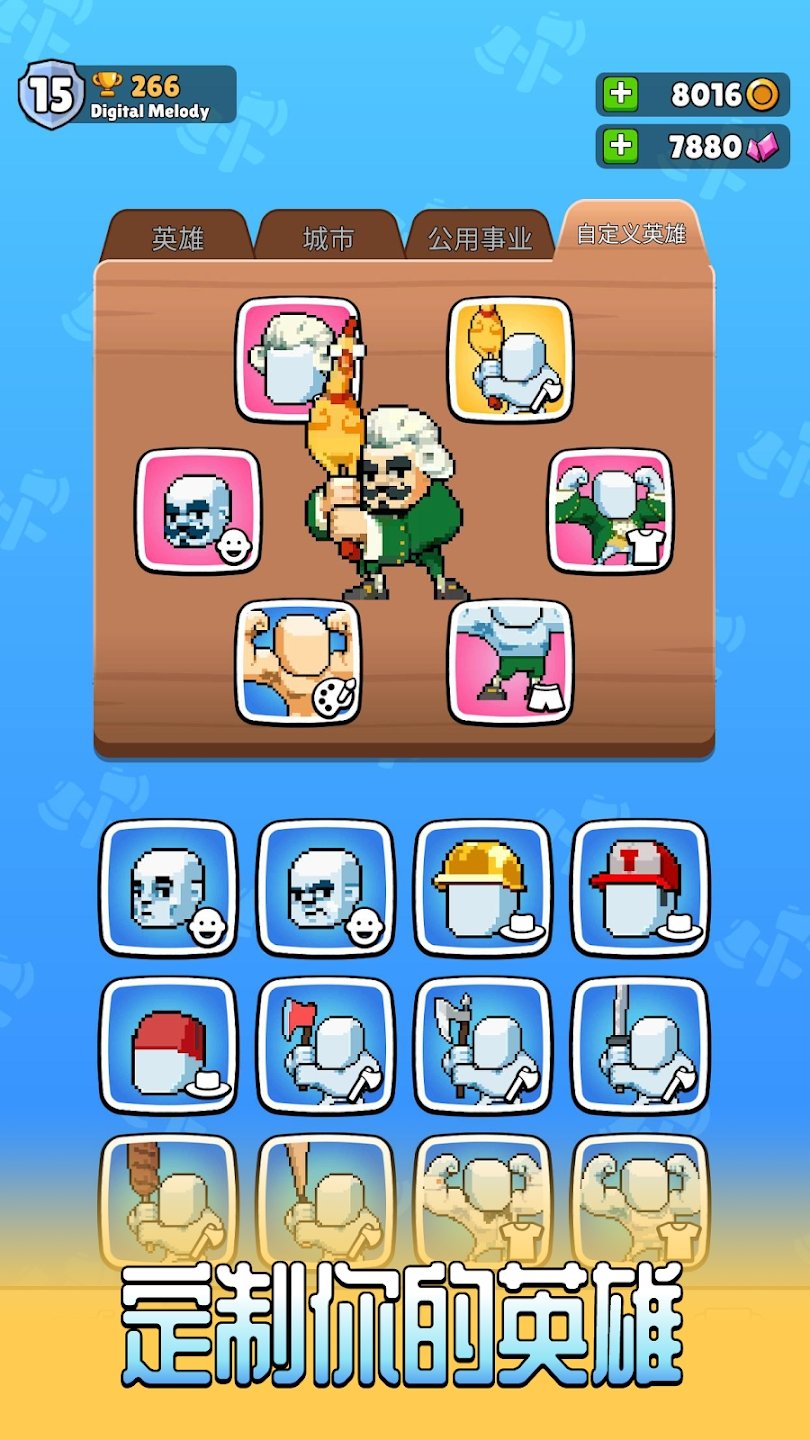Open the 城市 tab
The image size is (810, 1440).
(328, 238)
